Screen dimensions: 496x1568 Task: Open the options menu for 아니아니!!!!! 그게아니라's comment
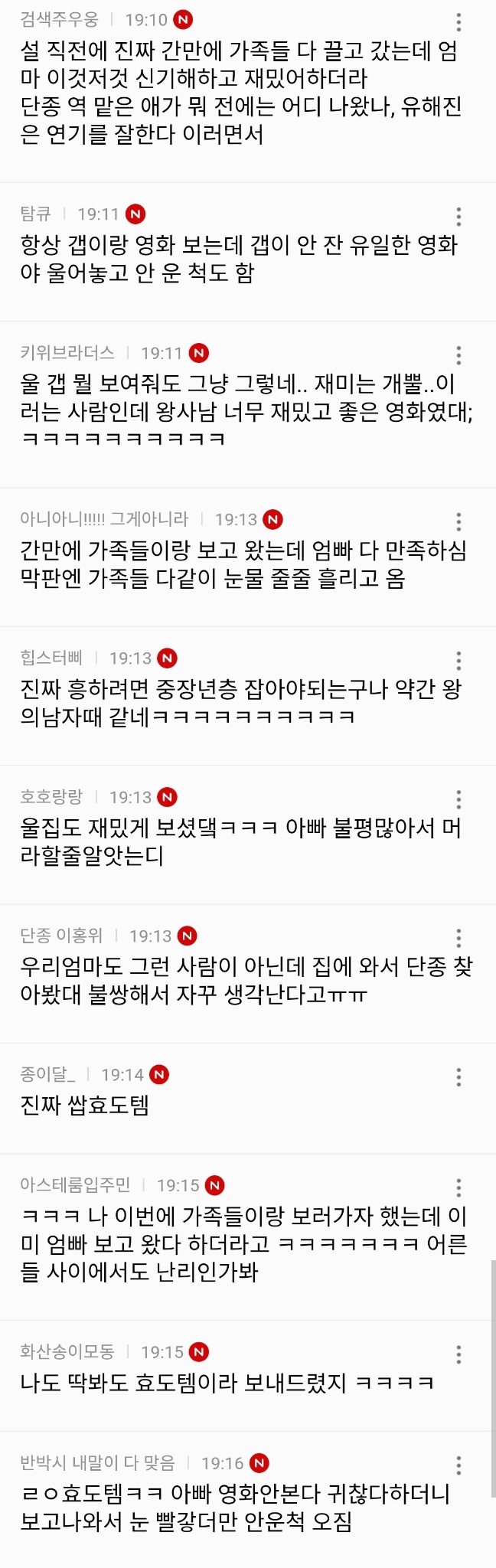tap(458, 521)
